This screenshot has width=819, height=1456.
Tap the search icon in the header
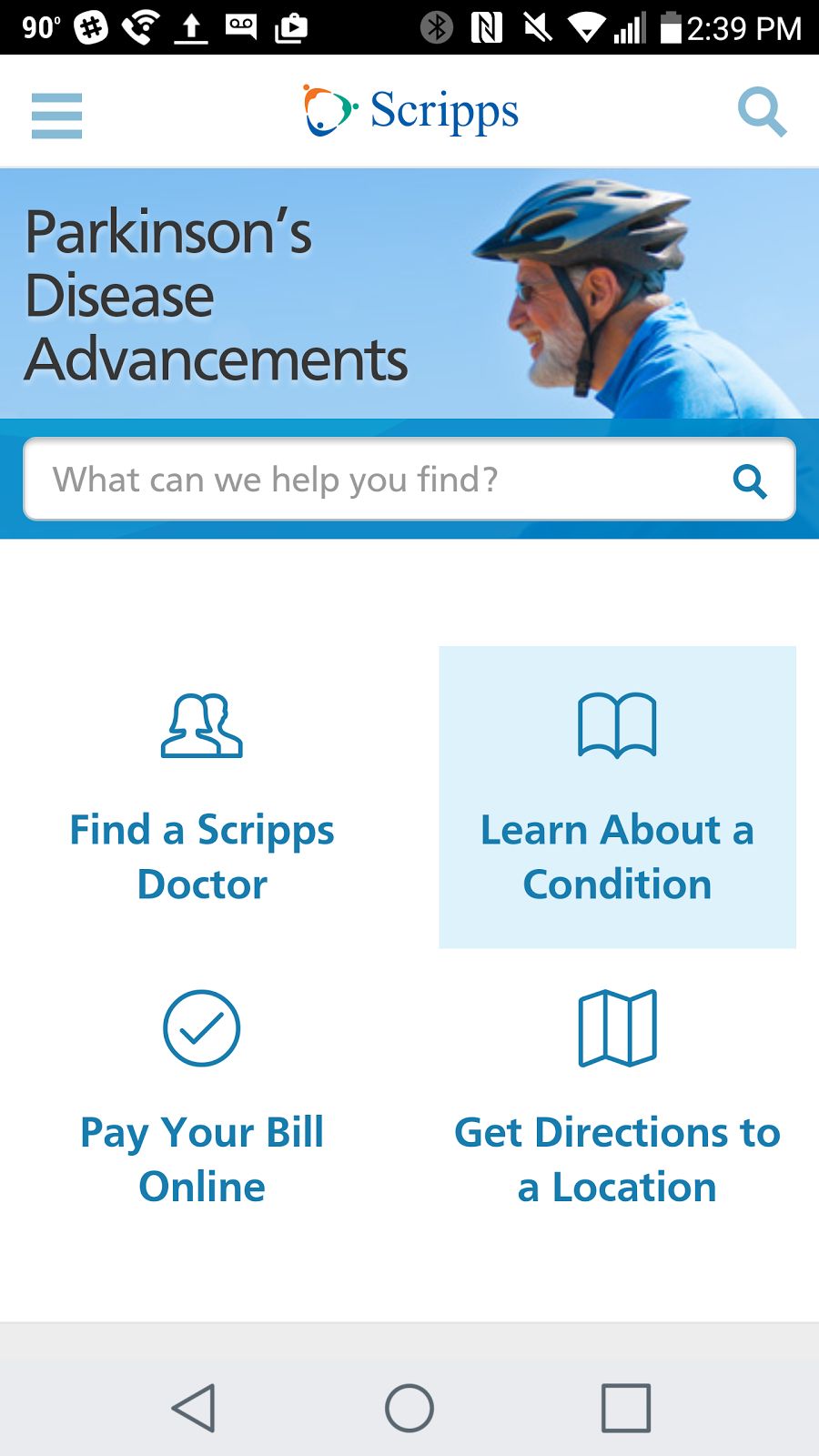click(x=762, y=112)
